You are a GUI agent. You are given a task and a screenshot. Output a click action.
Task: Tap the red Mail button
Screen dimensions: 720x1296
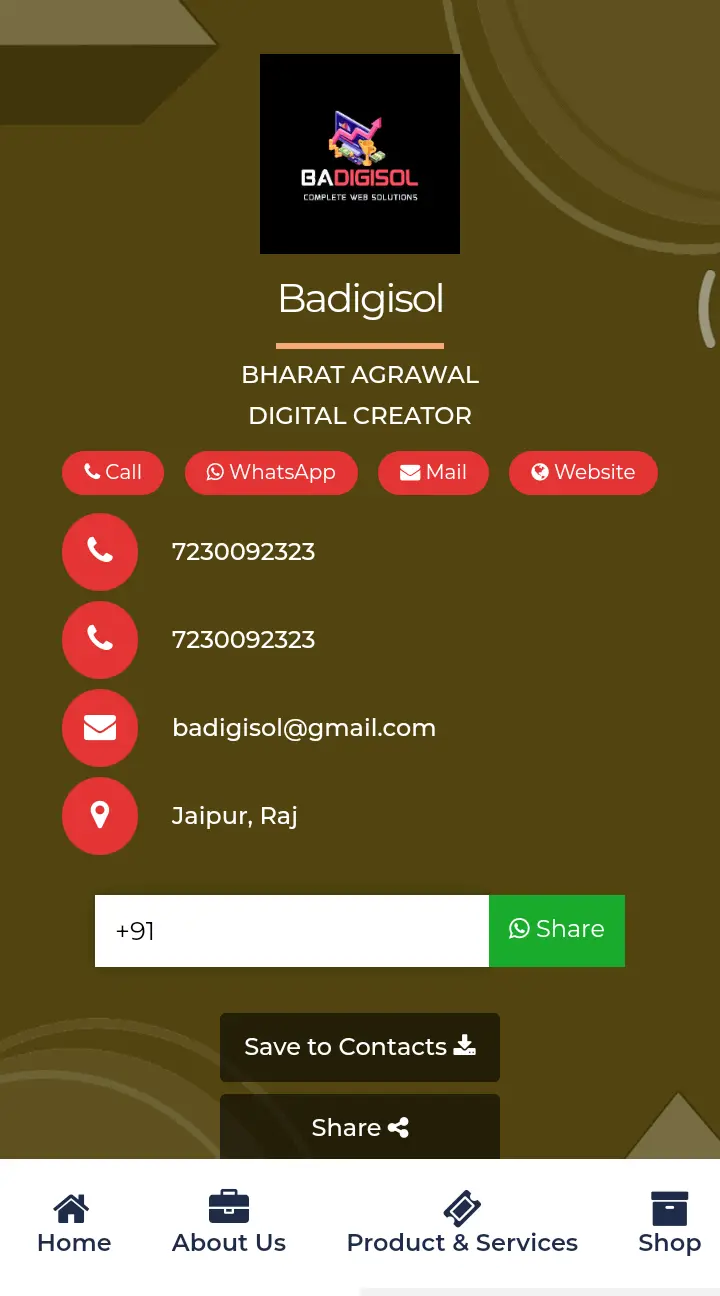tap(433, 472)
